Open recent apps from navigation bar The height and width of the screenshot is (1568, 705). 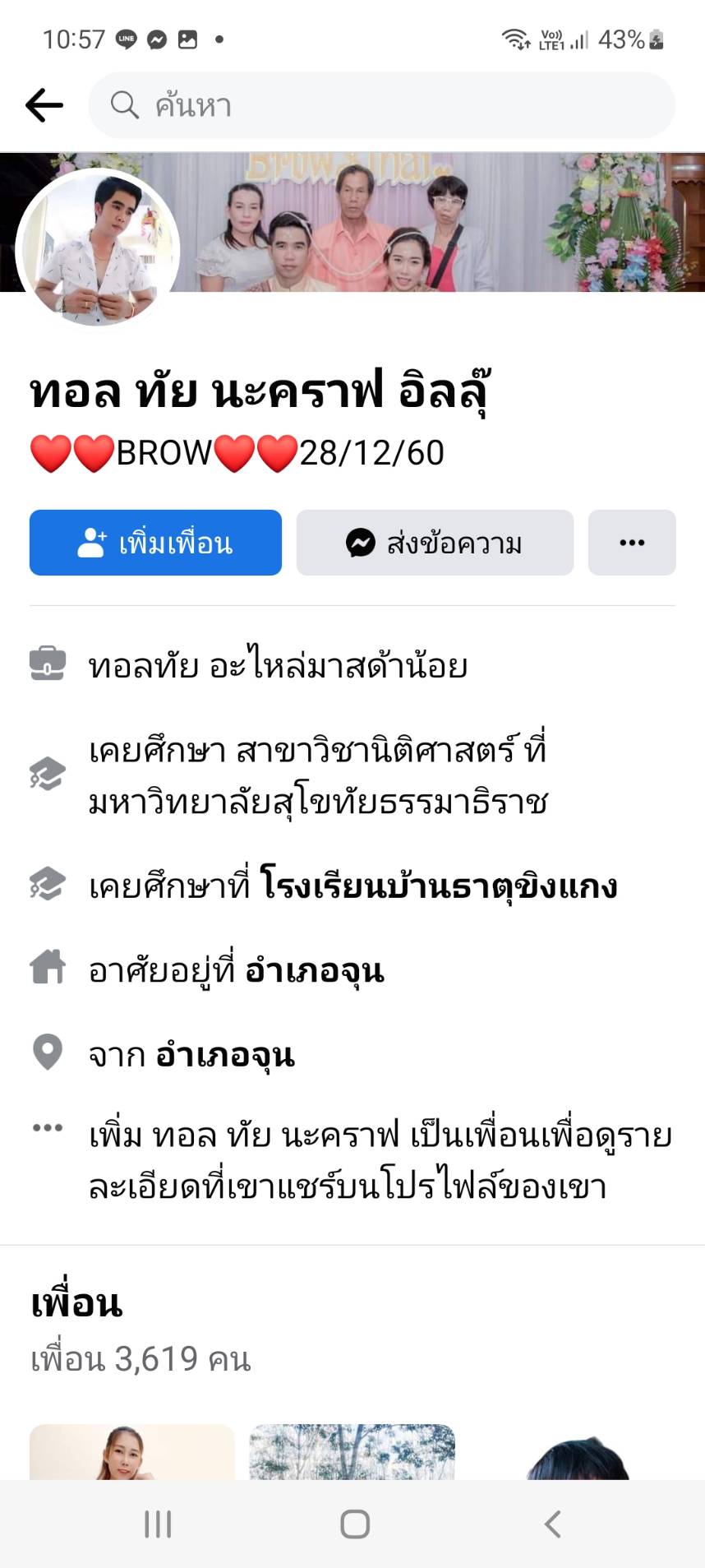pyautogui.click(x=158, y=1524)
